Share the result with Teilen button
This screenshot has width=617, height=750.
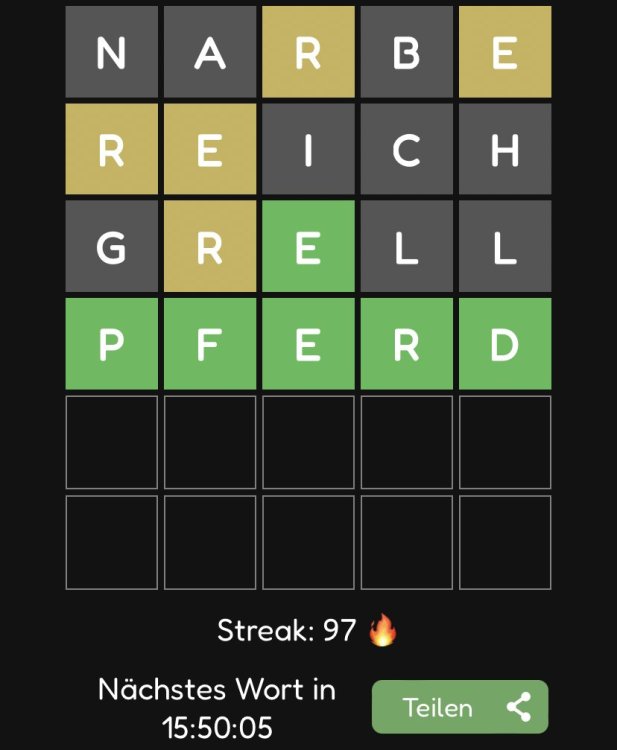coord(460,707)
